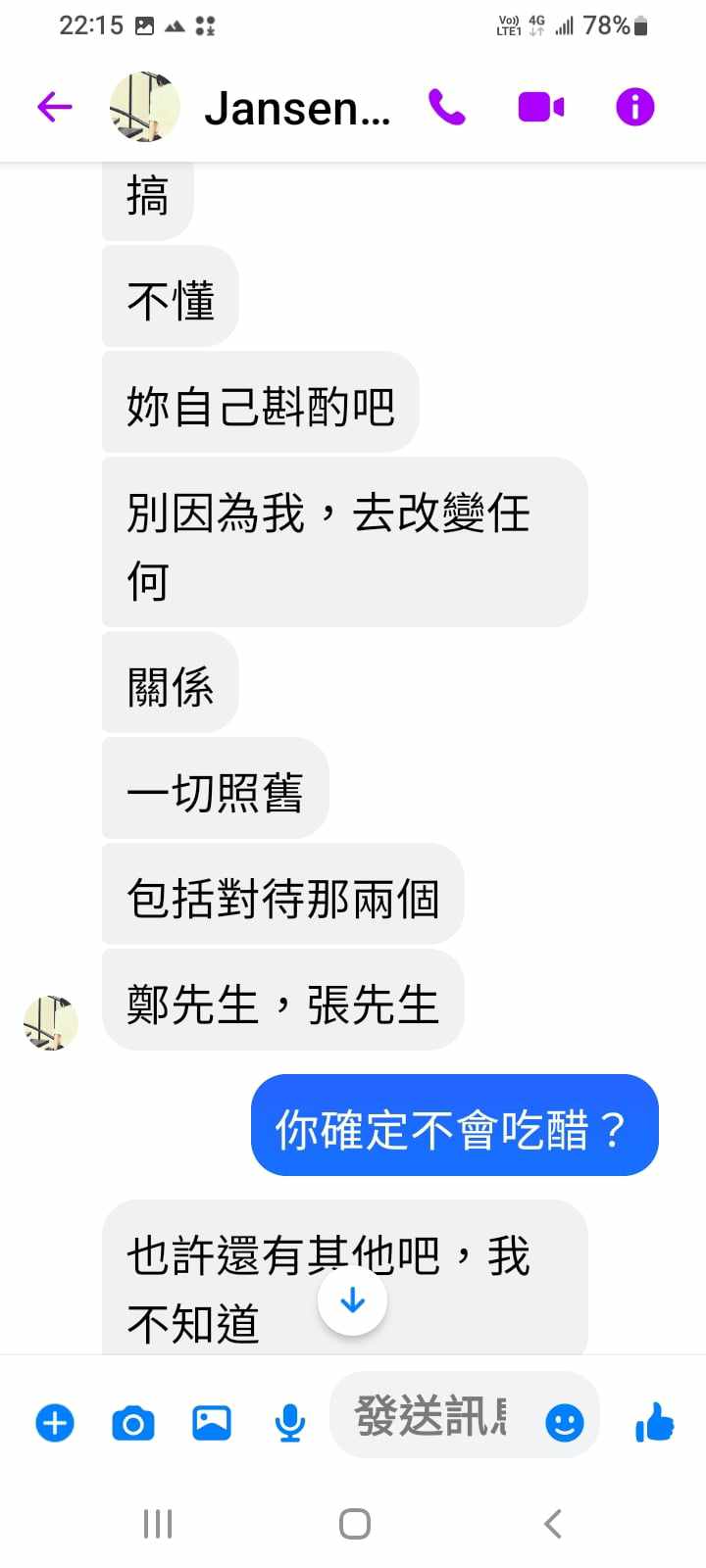Open conversation info details

coord(634,107)
